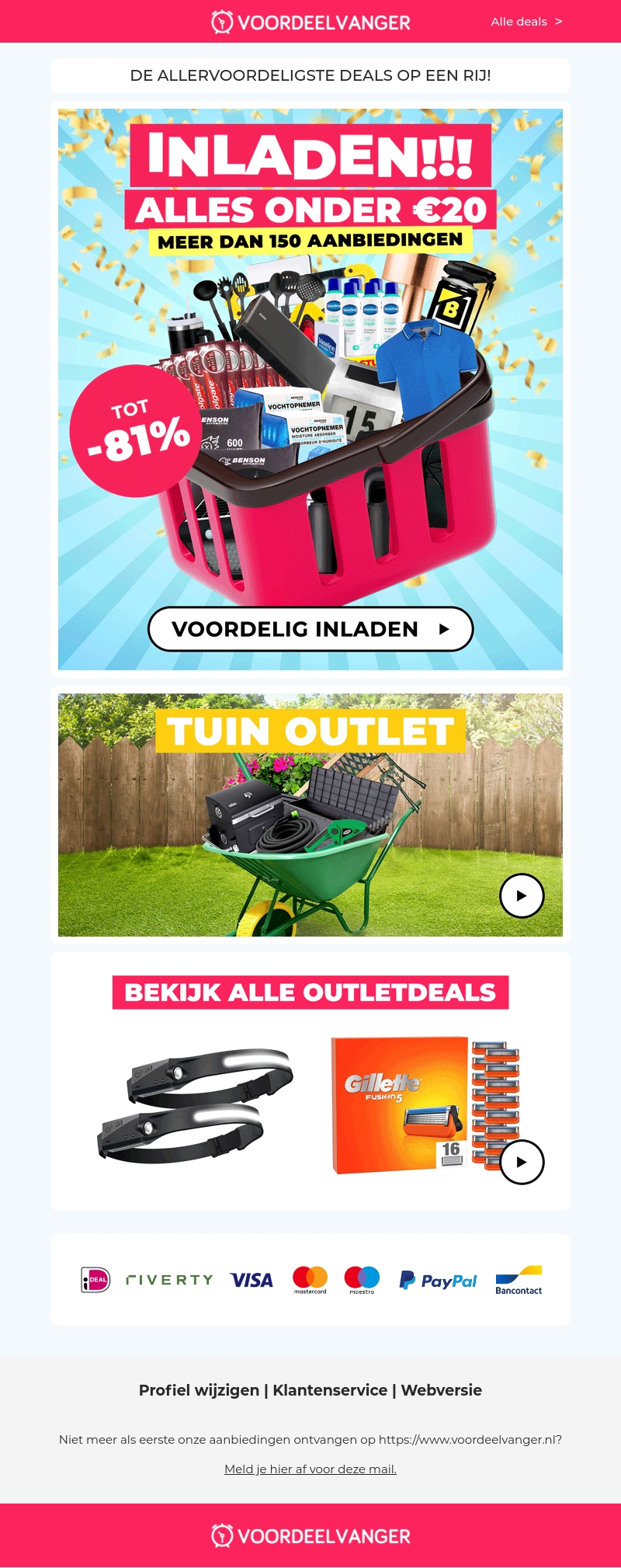
Task: Open the Bekijk Alle Outletdeals banner
Action: (310, 993)
